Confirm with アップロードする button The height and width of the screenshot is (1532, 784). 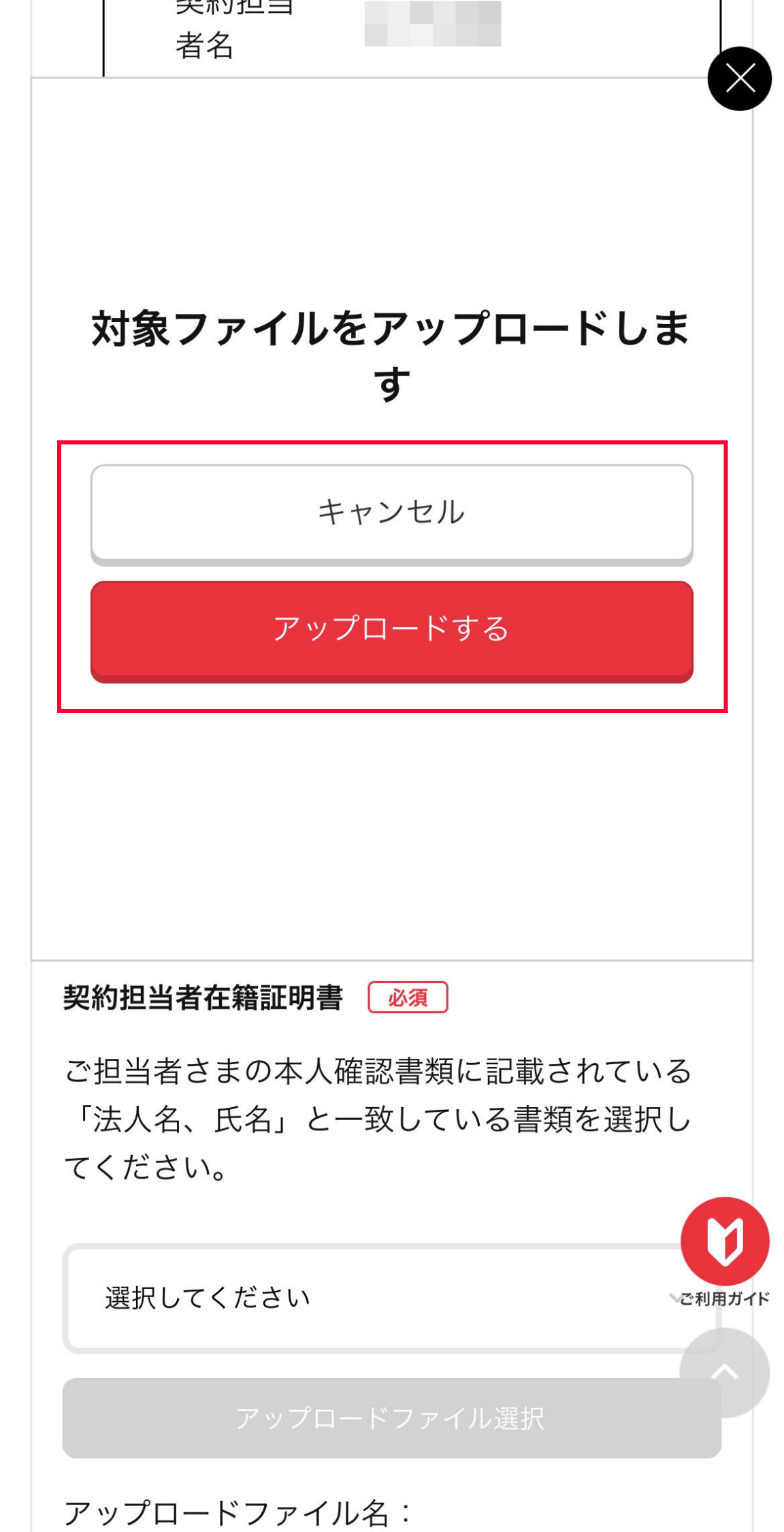(391, 630)
